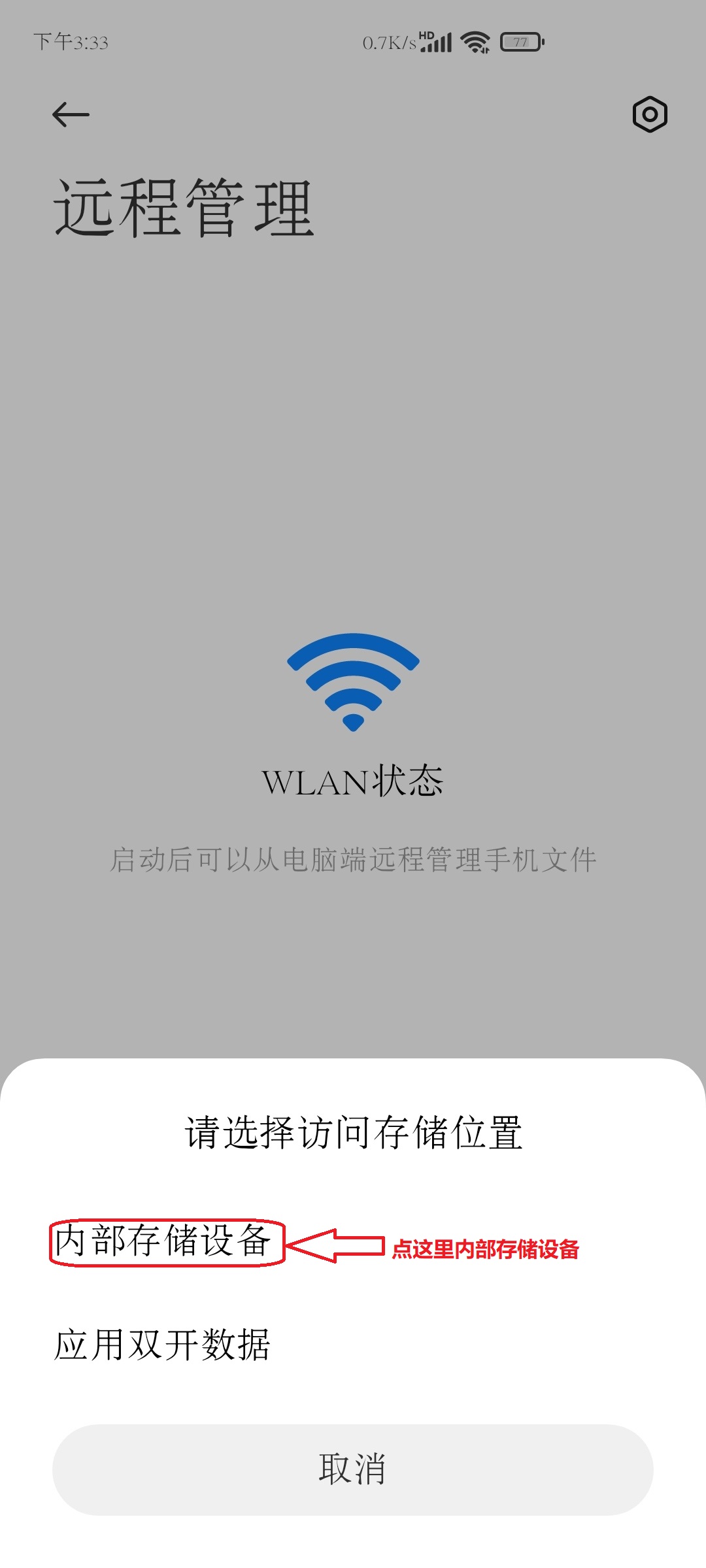Viewport: 706px width, 1568px height.
Task: Expand the storage location selection sheet
Action: coord(353,1131)
